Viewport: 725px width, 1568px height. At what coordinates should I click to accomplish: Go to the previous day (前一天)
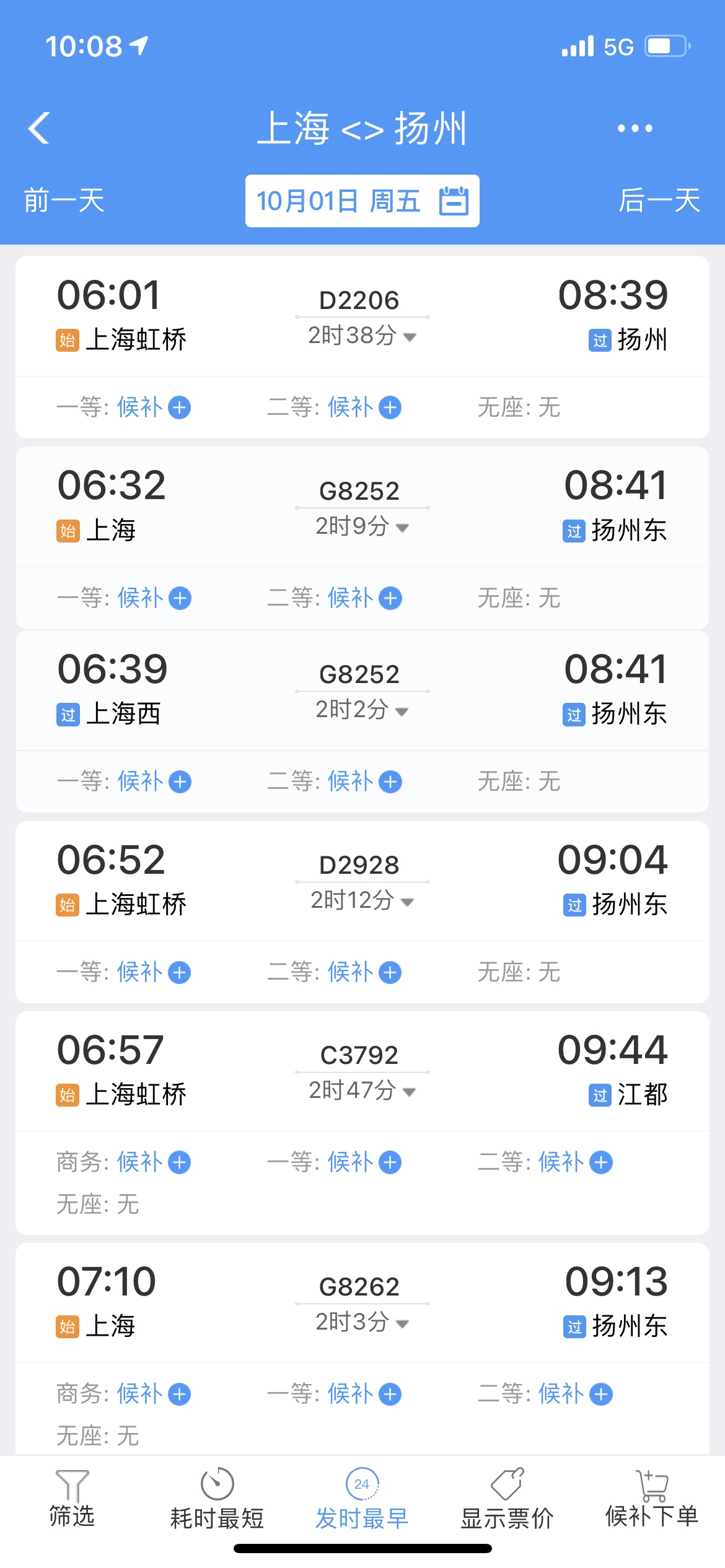[x=64, y=201]
